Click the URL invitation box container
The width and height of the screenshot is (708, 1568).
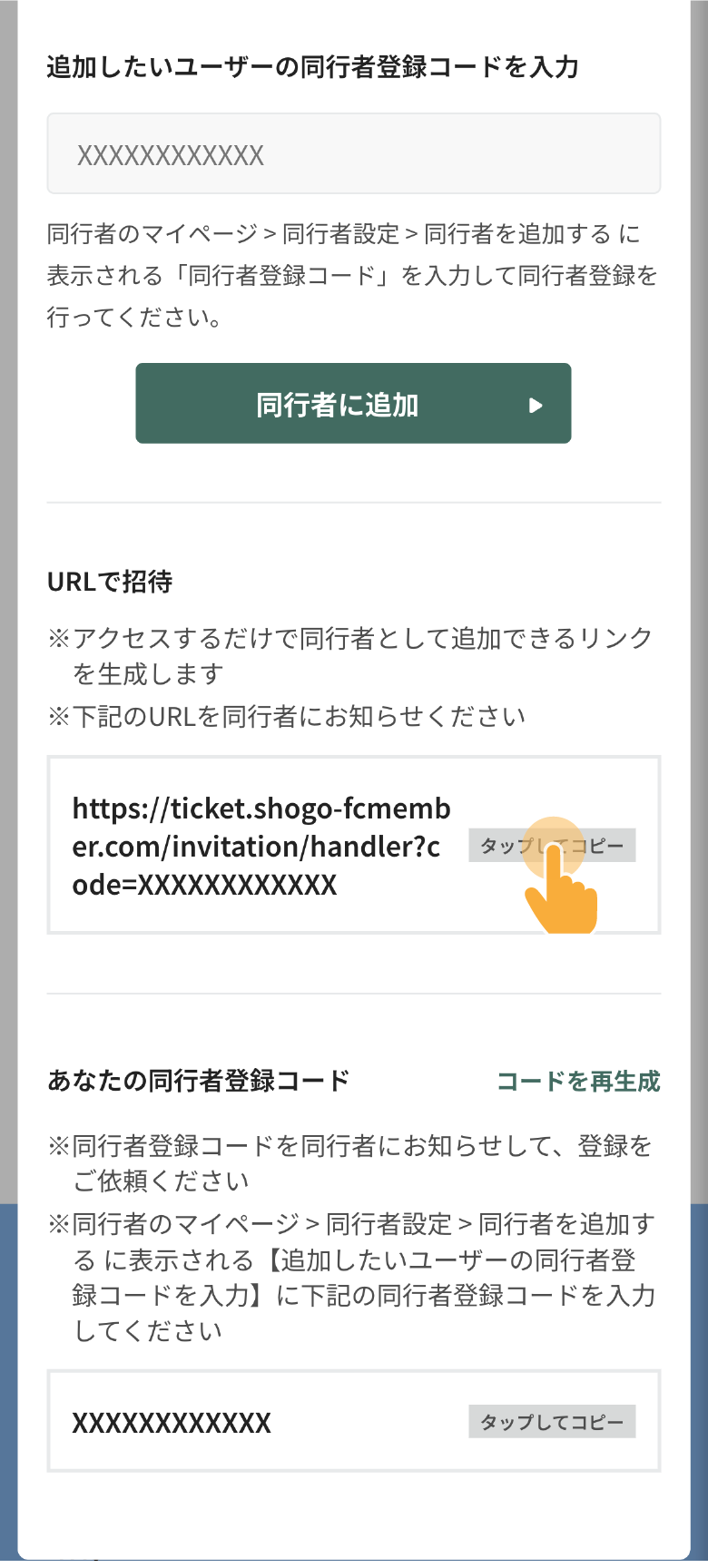point(353,842)
